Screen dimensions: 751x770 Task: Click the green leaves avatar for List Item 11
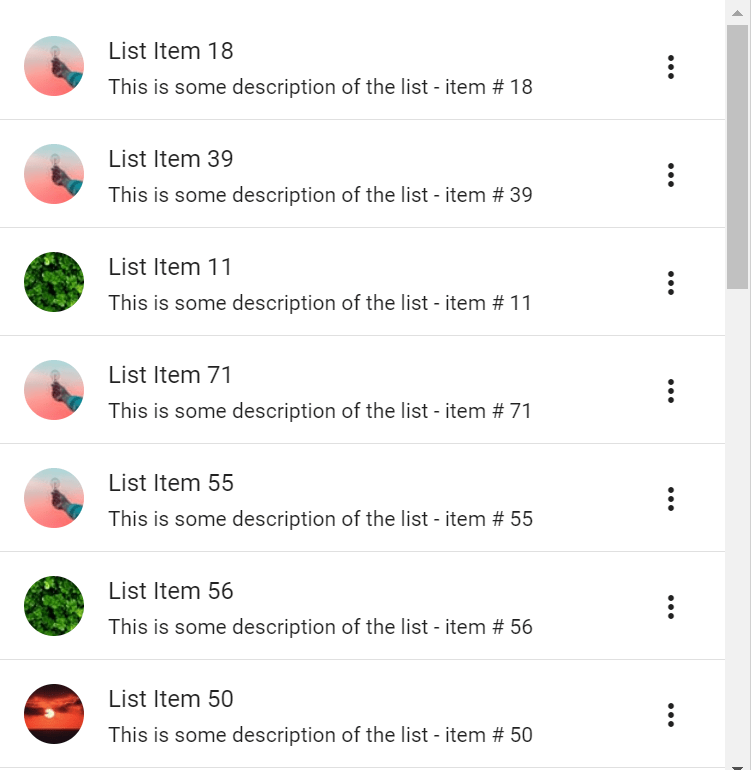click(54, 282)
